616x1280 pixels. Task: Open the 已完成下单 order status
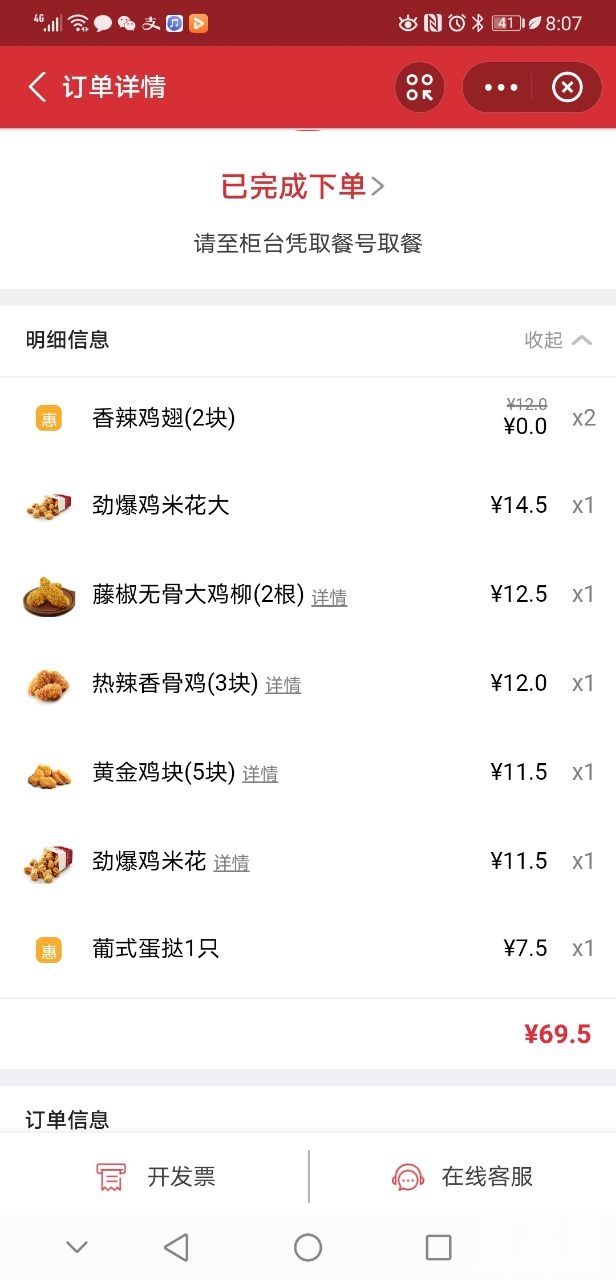303,186
